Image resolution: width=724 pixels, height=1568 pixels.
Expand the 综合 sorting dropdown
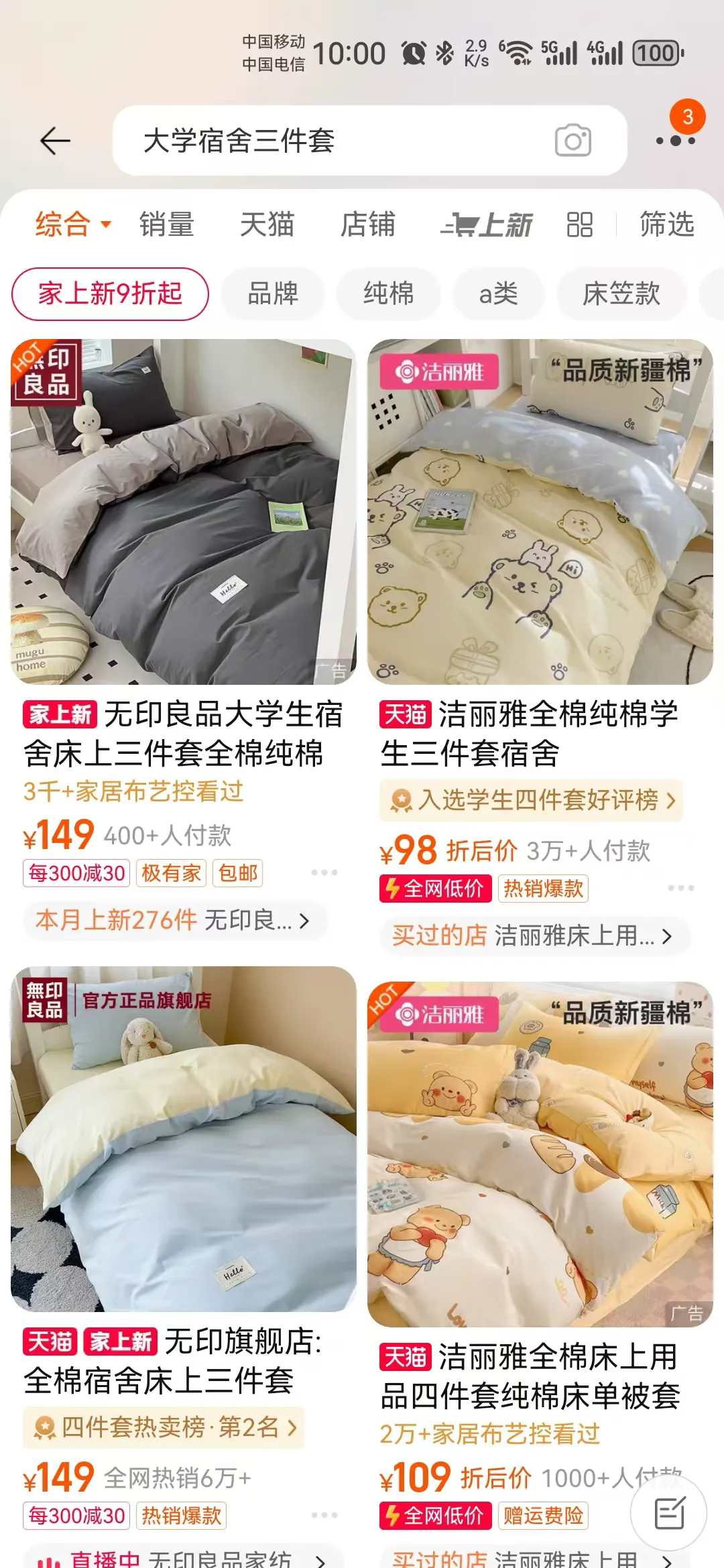click(x=72, y=224)
